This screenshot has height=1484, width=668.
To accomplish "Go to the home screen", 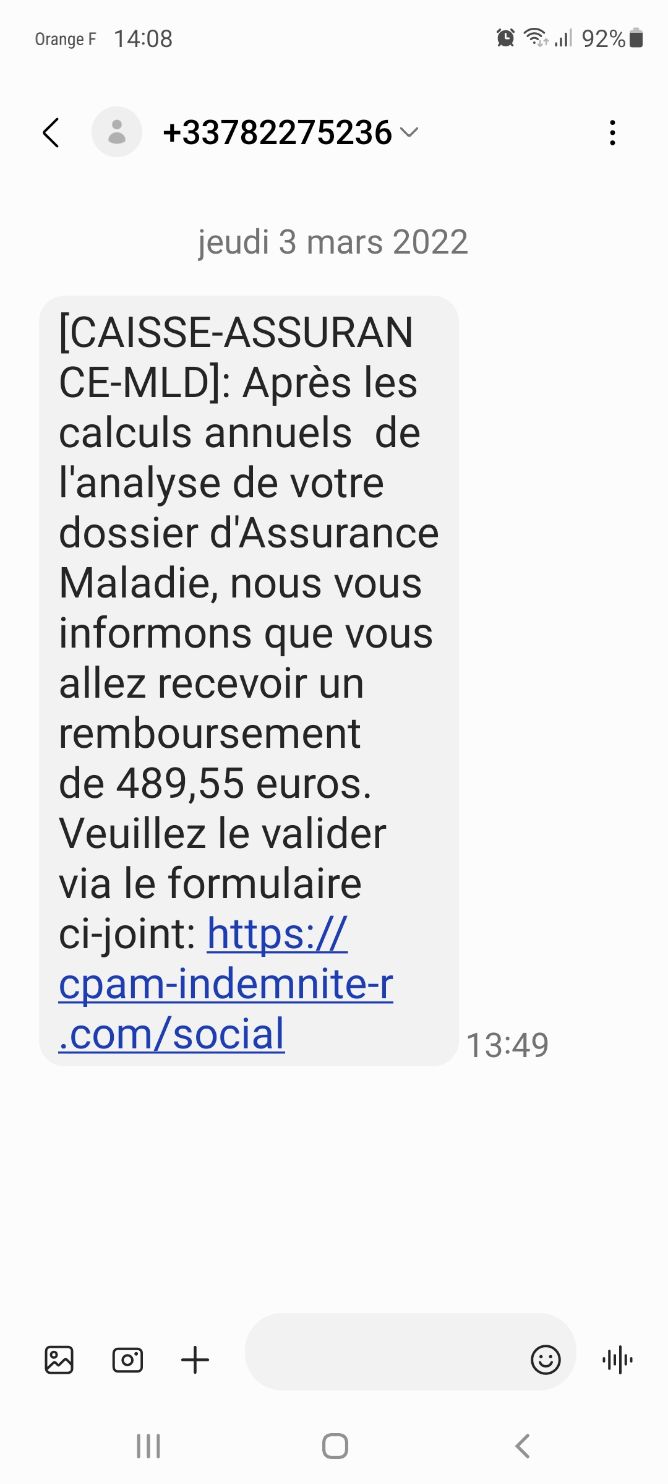I will 335,1445.
